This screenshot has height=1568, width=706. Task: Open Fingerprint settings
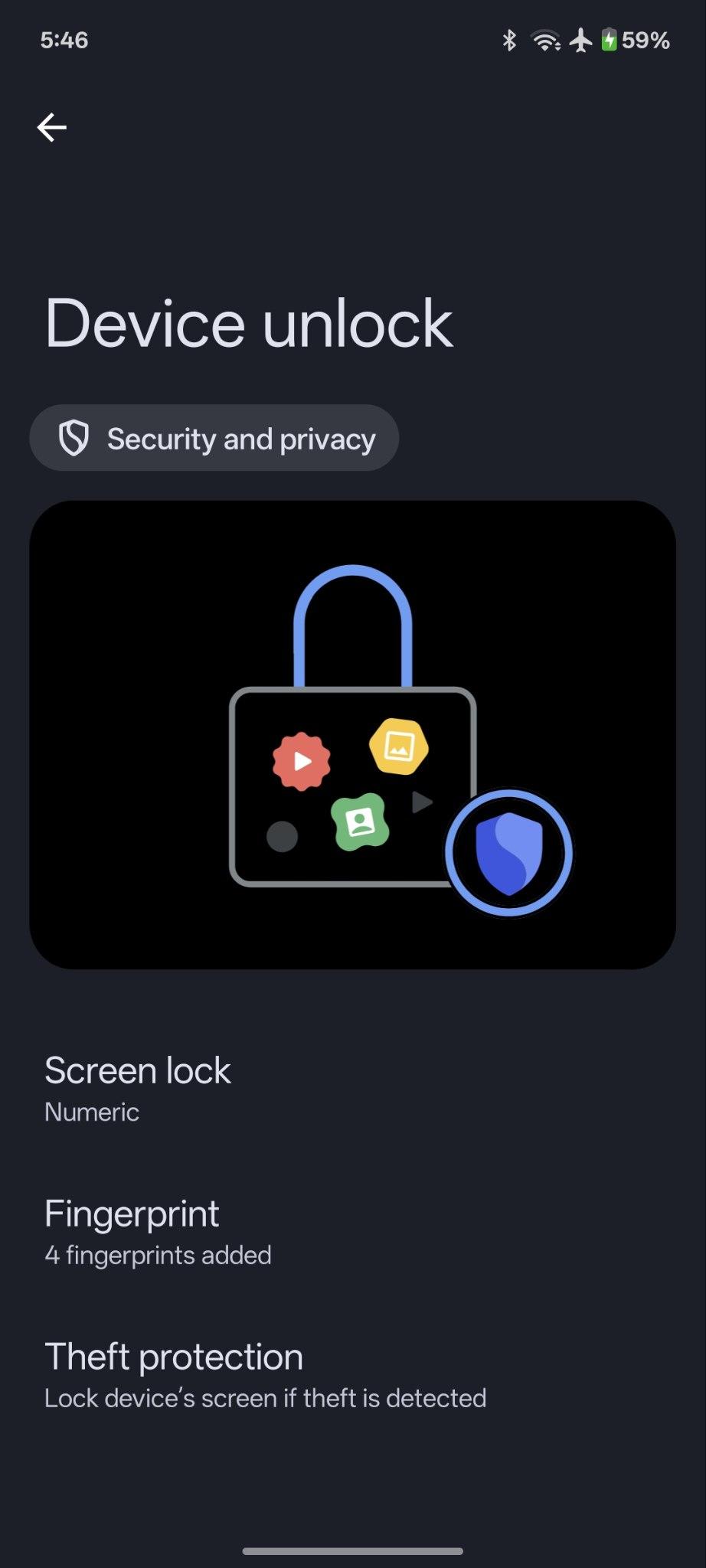353,1233
